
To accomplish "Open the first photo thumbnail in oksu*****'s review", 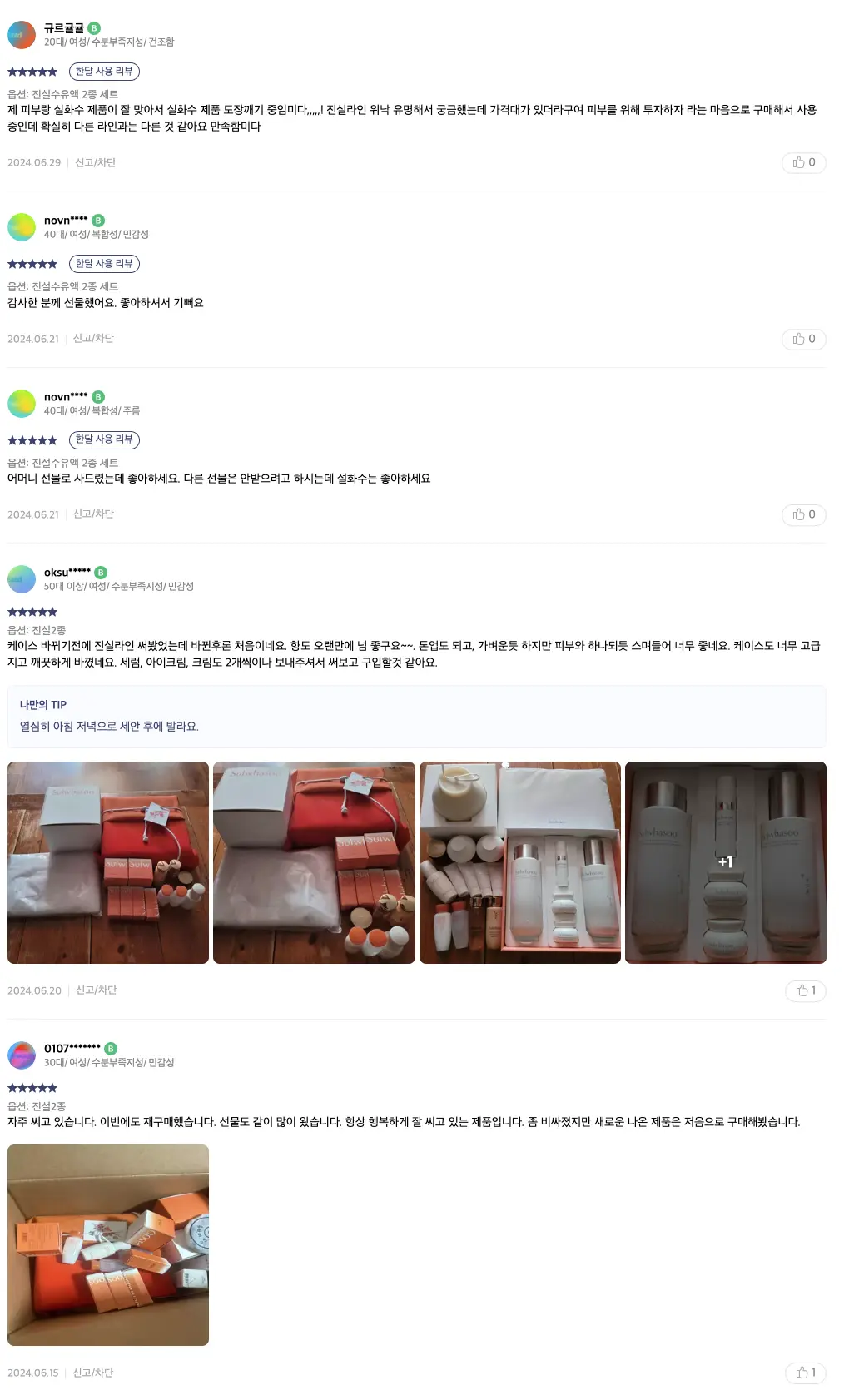I will [x=109, y=862].
